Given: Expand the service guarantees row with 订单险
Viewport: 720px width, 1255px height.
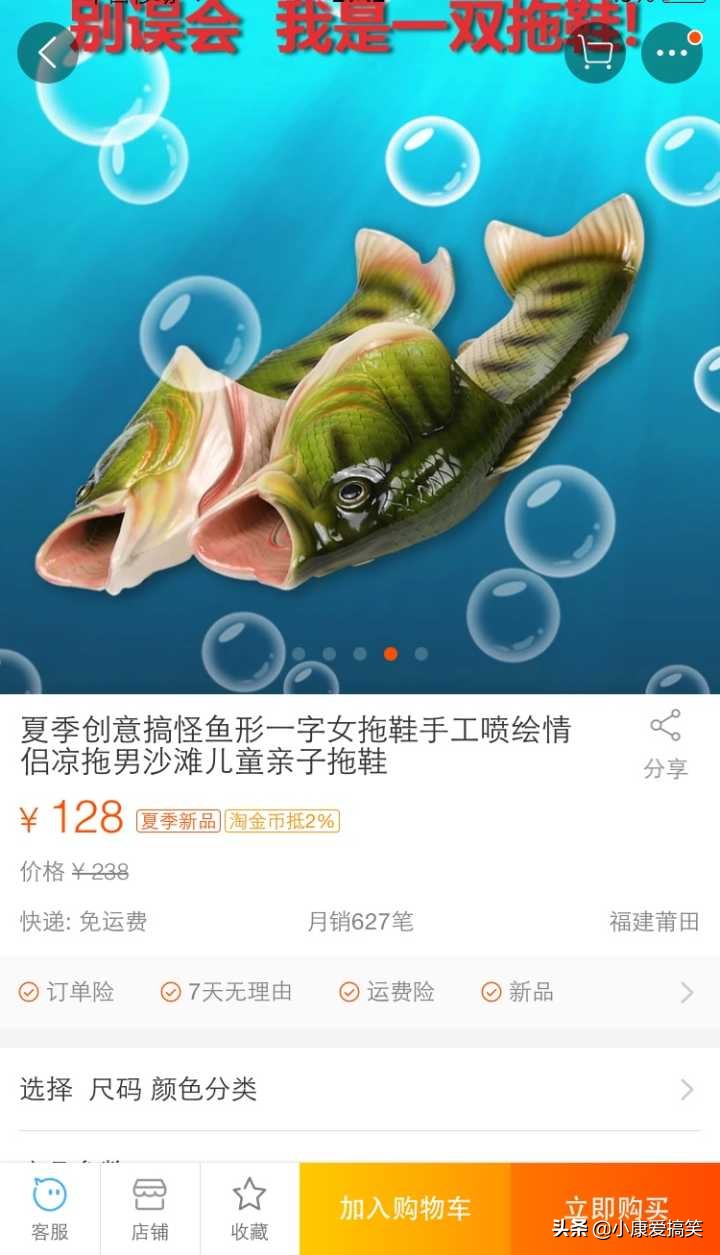Looking at the screenshot, I should pos(360,992).
